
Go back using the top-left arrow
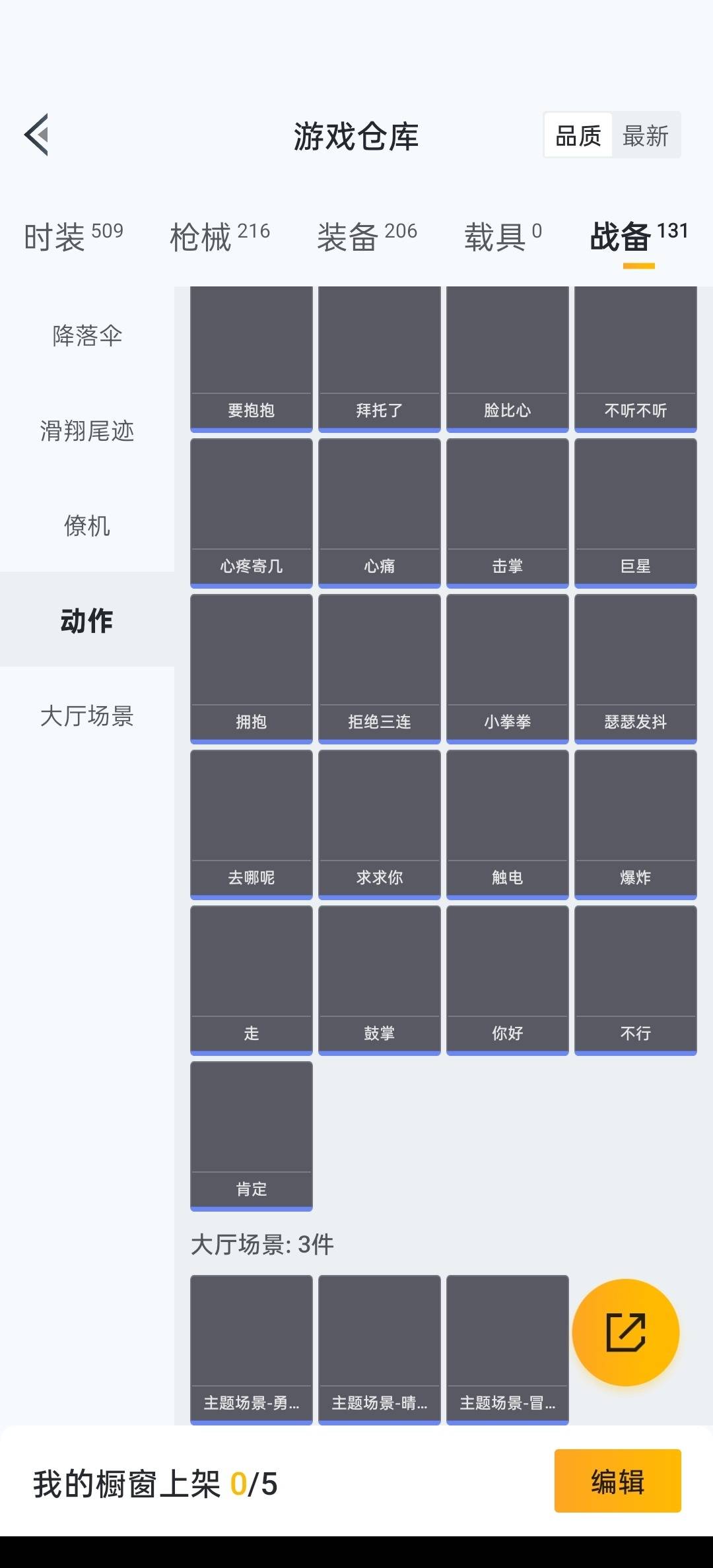37,135
